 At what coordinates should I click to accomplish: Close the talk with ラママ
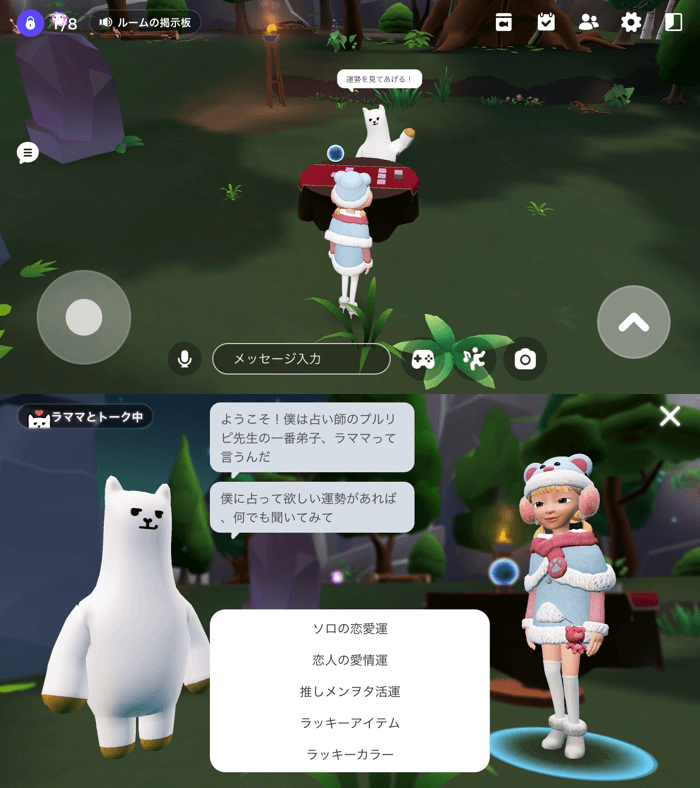[669, 416]
